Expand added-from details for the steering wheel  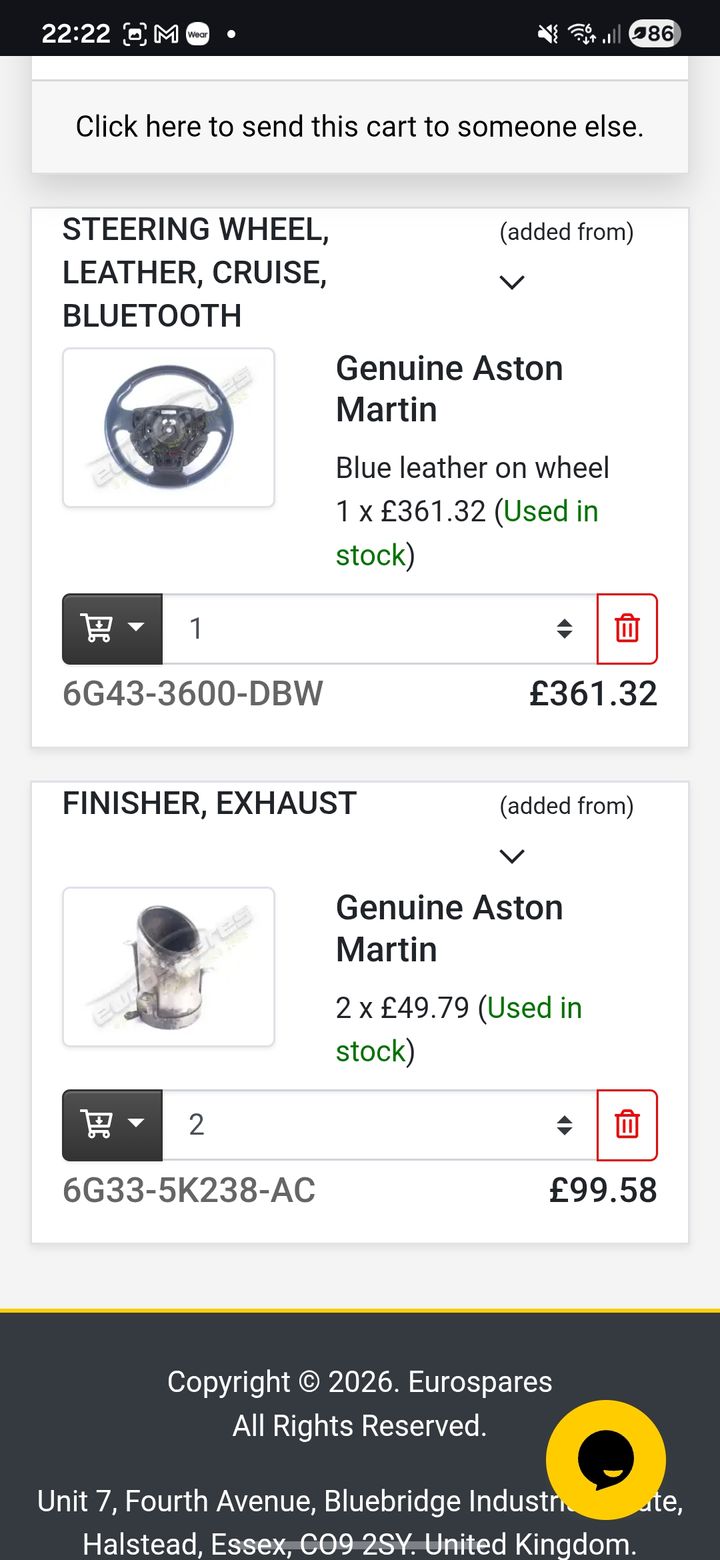[x=512, y=282]
